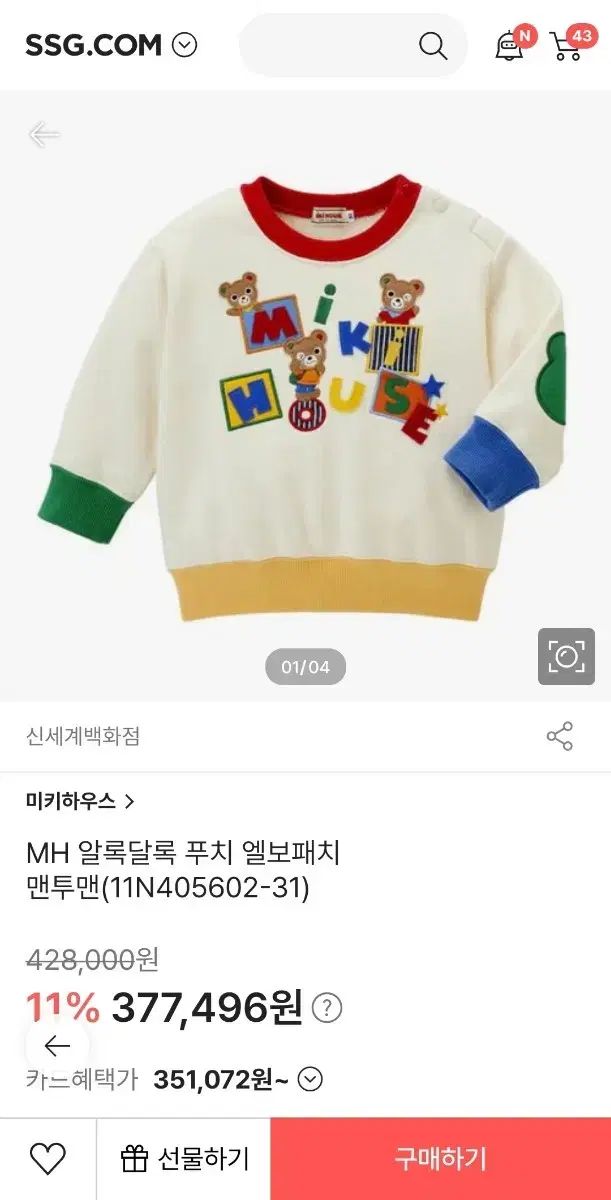Add this product to your wishlist

(47, 1159)
